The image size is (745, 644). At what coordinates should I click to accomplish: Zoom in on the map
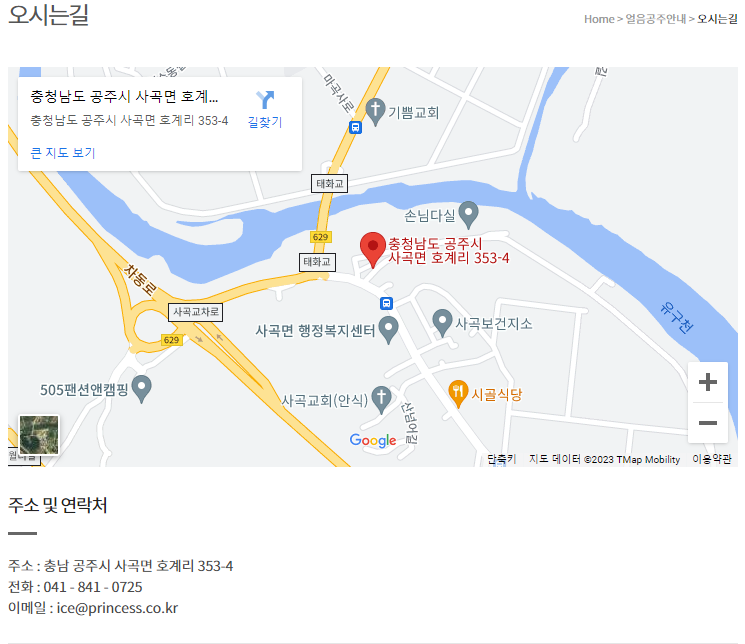coord(708,382)
